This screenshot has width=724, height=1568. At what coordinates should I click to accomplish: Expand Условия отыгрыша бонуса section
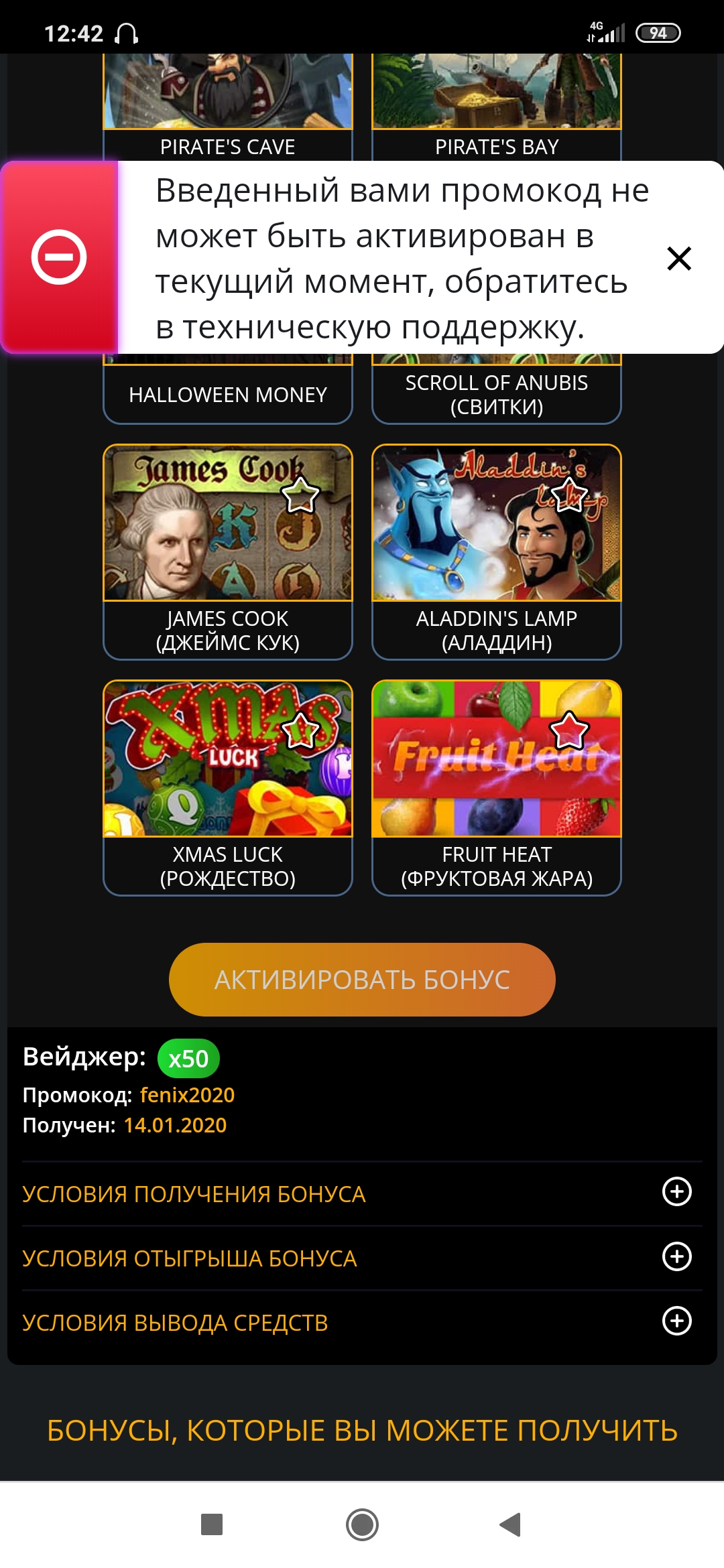point(676,1256)
